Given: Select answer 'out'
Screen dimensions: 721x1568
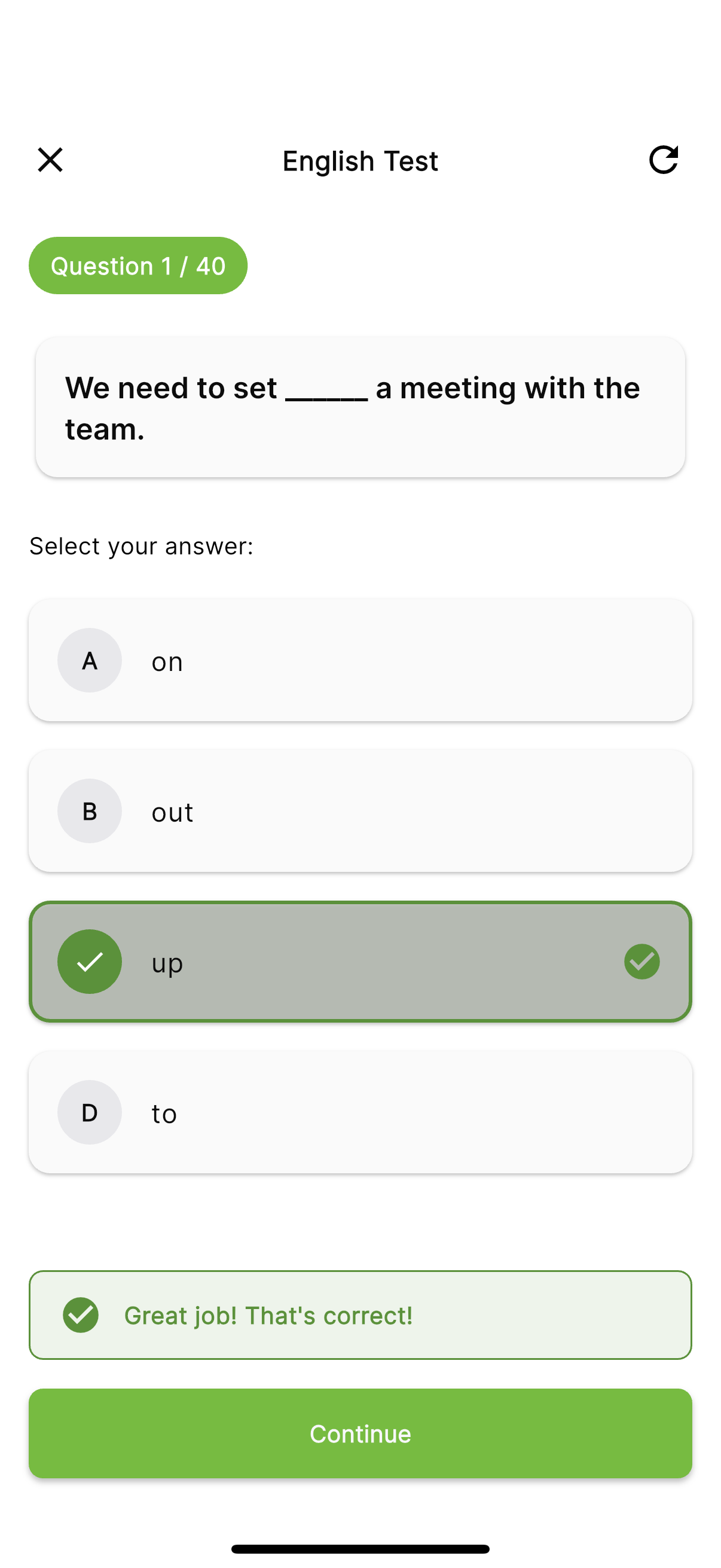Looking at the screenshot, I should [360, 811].
